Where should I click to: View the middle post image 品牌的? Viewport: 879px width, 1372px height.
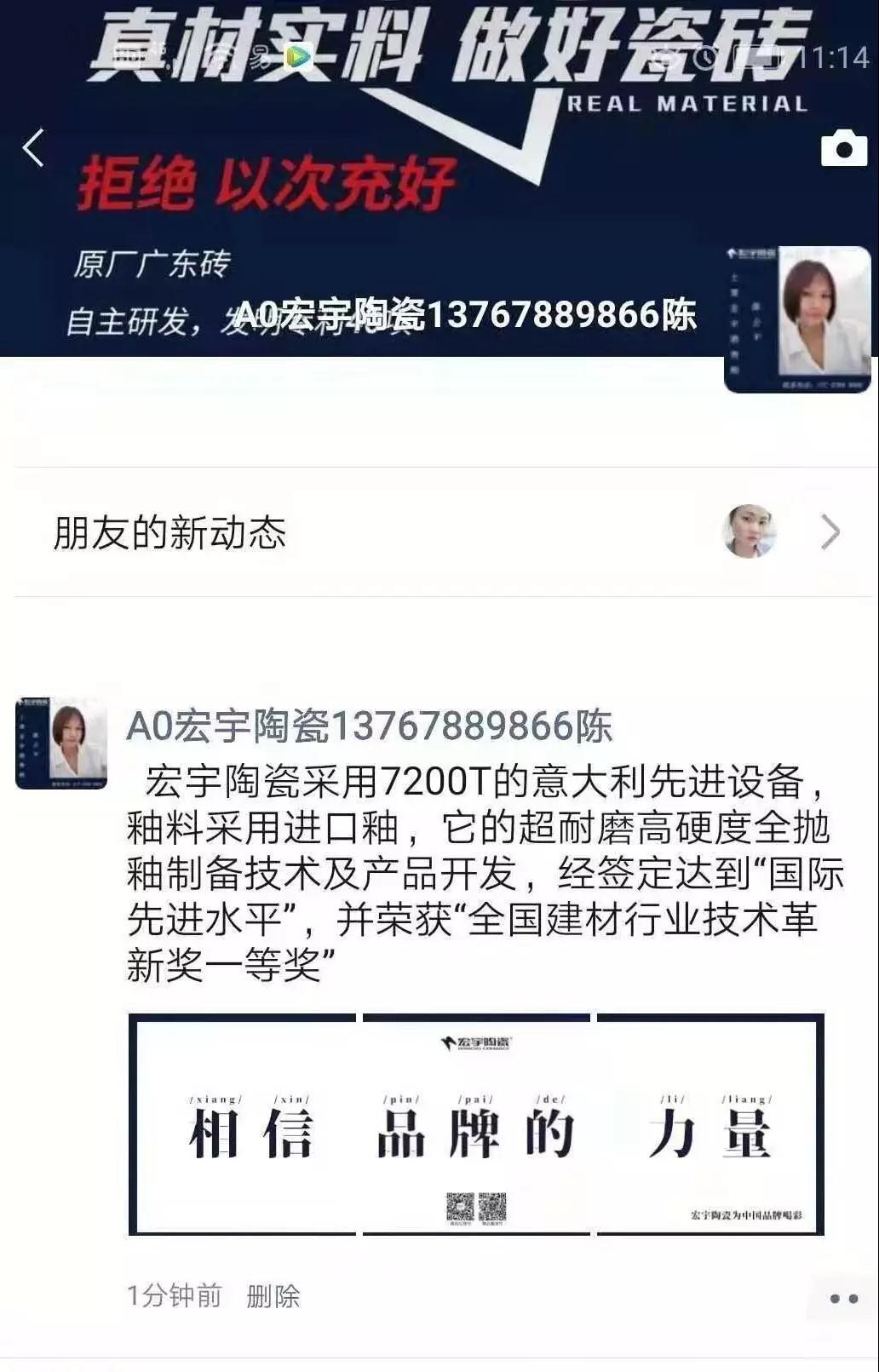[x=476, y=1124]
